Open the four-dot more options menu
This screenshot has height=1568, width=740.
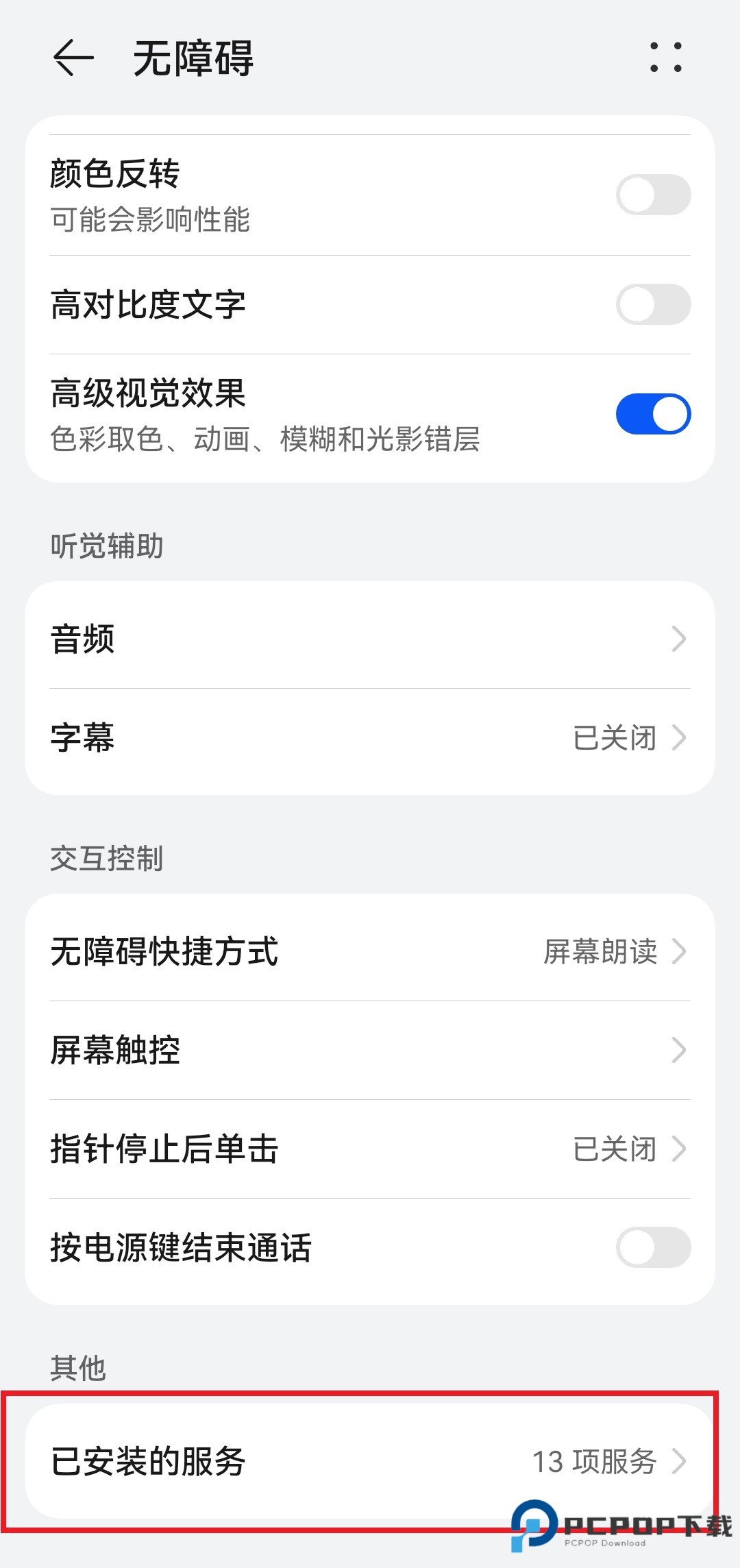(665, 58)
